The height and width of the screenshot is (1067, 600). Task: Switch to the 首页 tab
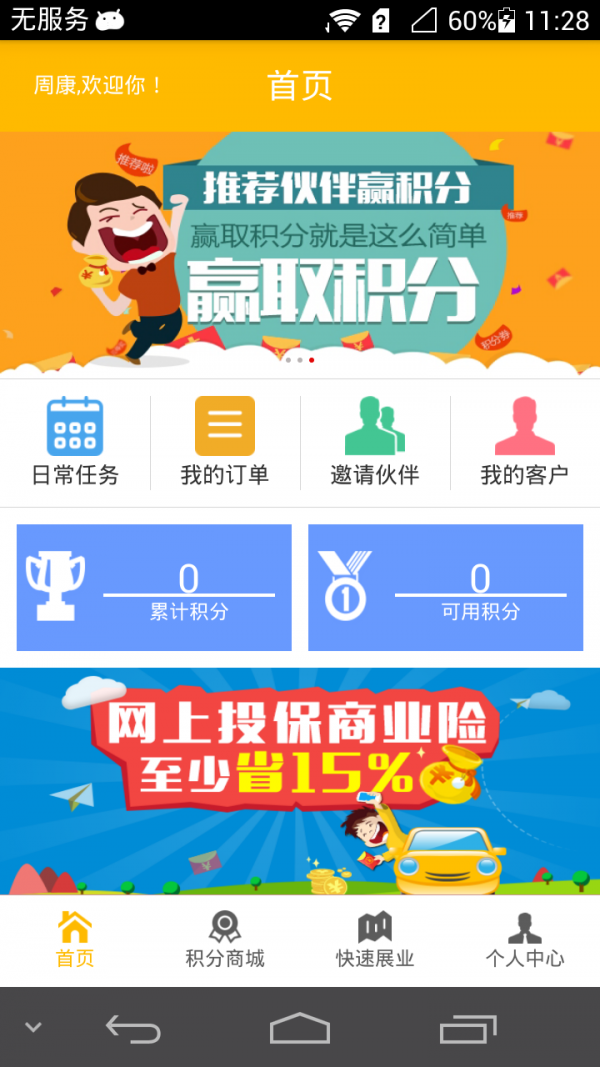(x=75, y=940)
